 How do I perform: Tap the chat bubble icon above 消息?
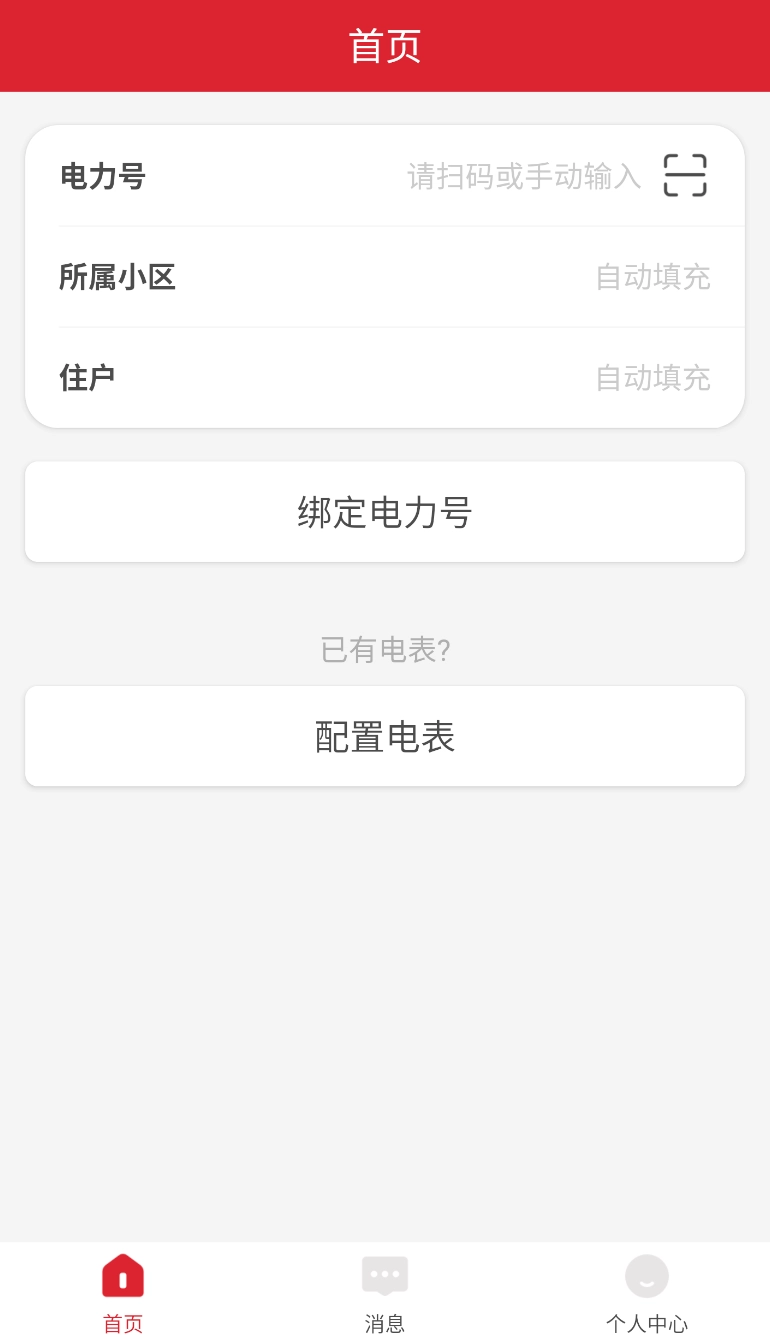click(385, 1276)
